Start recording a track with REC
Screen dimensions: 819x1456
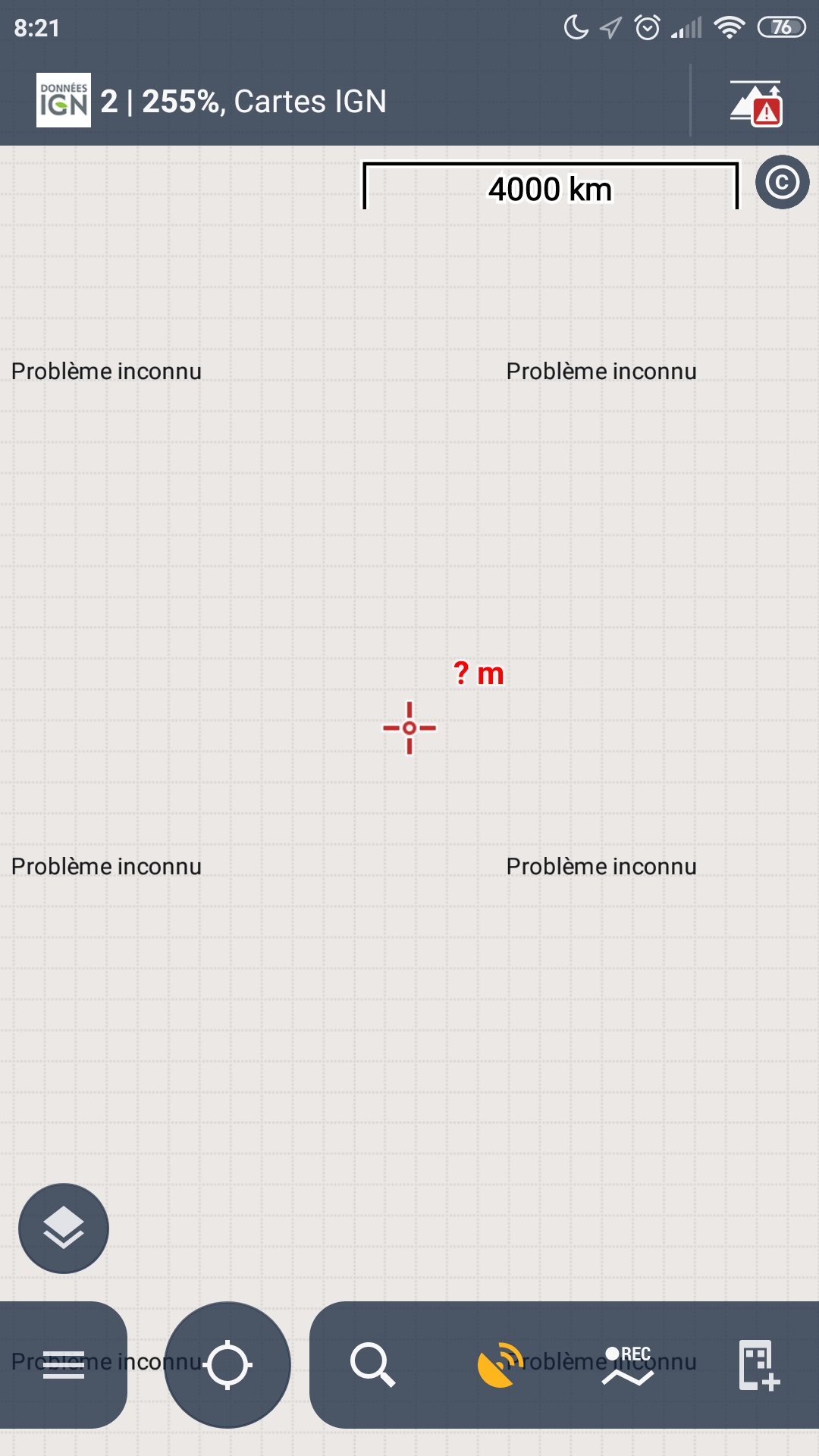(628, 1365)
